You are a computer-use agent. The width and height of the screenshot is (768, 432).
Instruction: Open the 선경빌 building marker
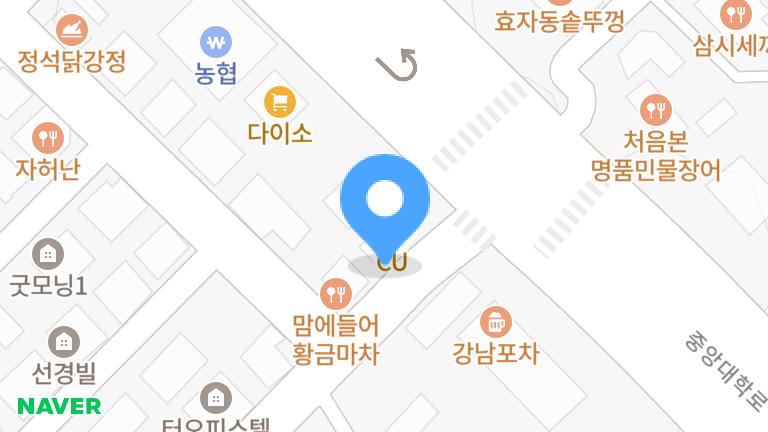click(63, 342)
